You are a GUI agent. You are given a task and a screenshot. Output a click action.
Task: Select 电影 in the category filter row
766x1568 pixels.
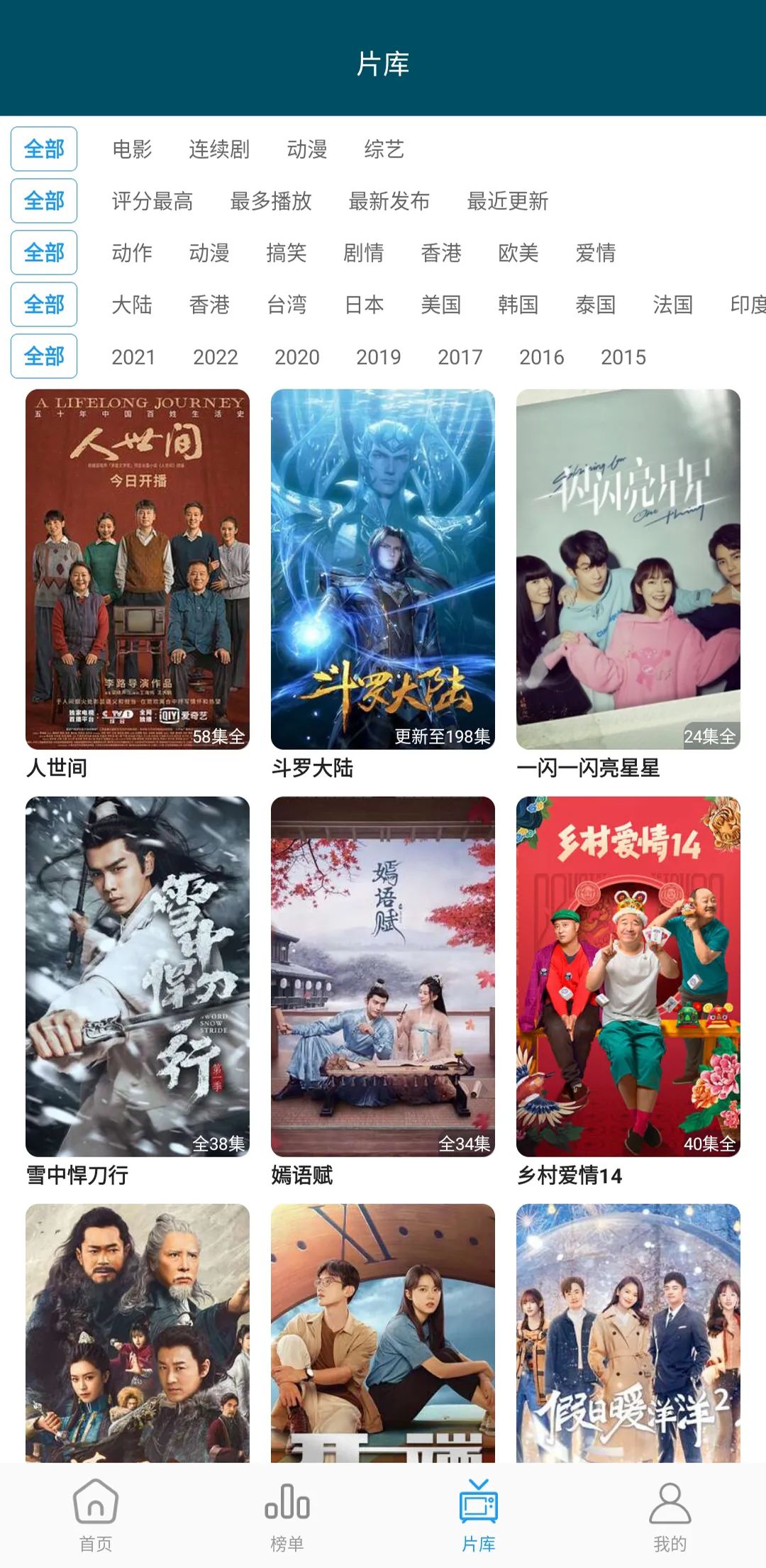(x=132, y=149)
